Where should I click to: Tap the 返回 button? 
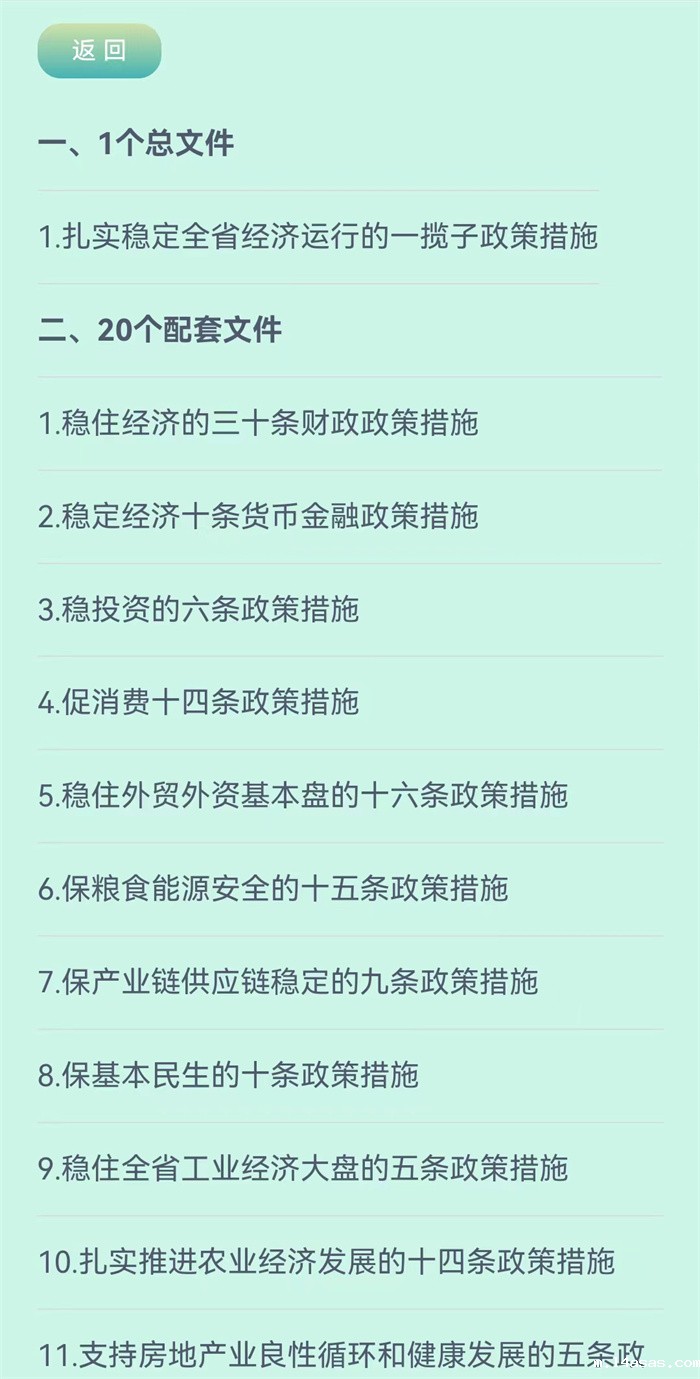click(x=99, y=51)
